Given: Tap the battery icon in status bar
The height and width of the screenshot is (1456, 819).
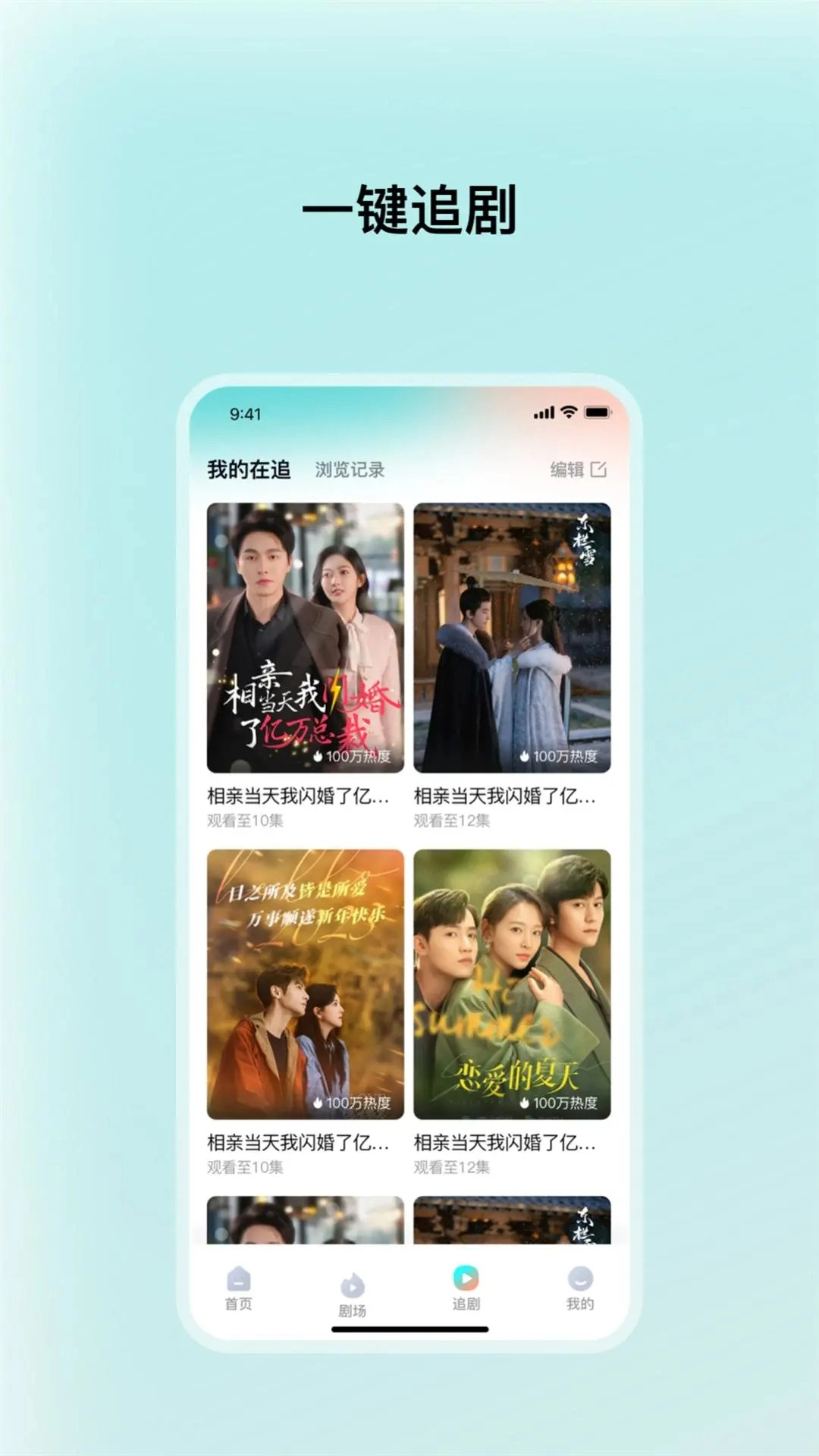Looking at the screenshot, I should (x=595, y=410).
